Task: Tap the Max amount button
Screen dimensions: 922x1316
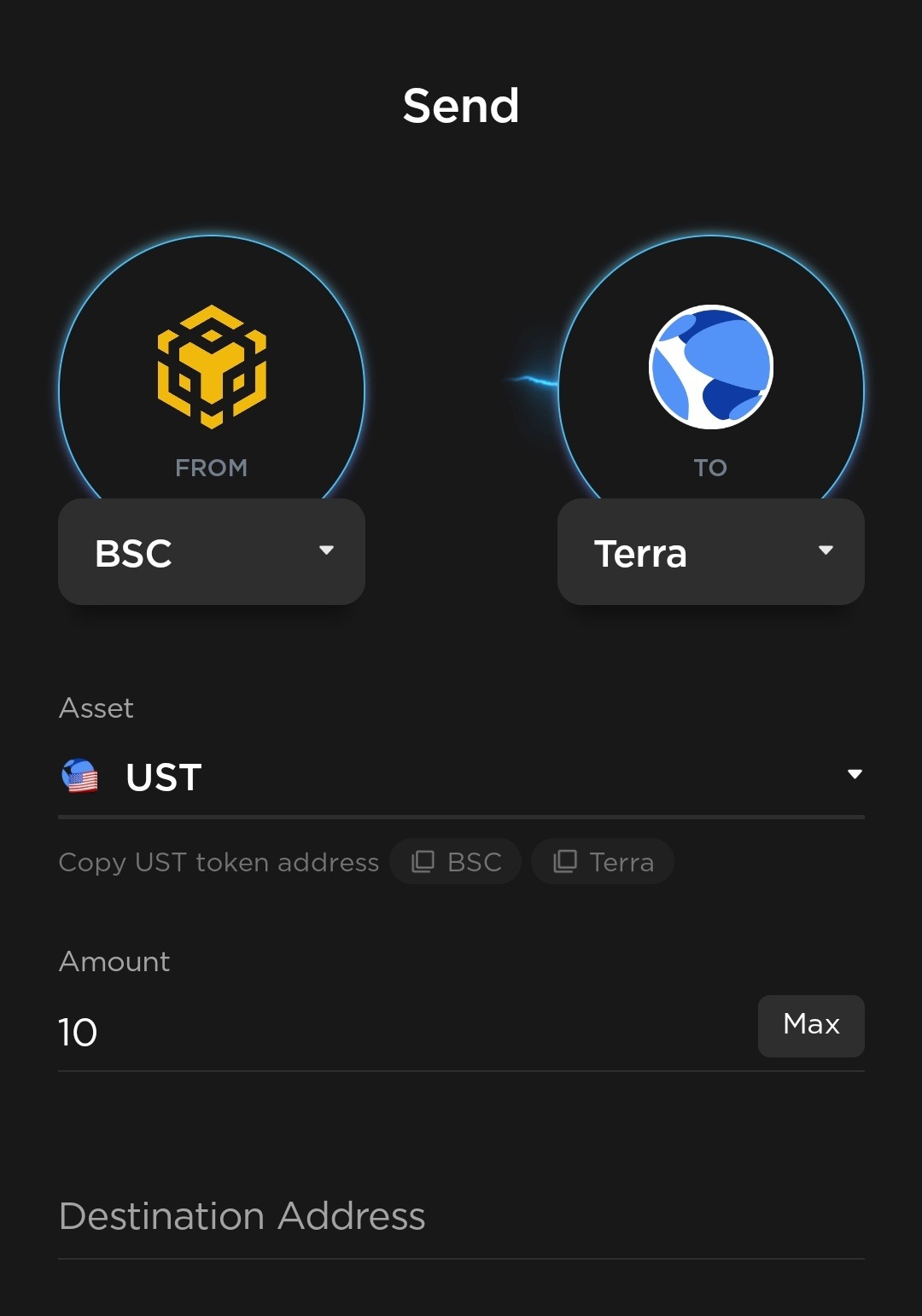Action: (x=810, y=1025)
